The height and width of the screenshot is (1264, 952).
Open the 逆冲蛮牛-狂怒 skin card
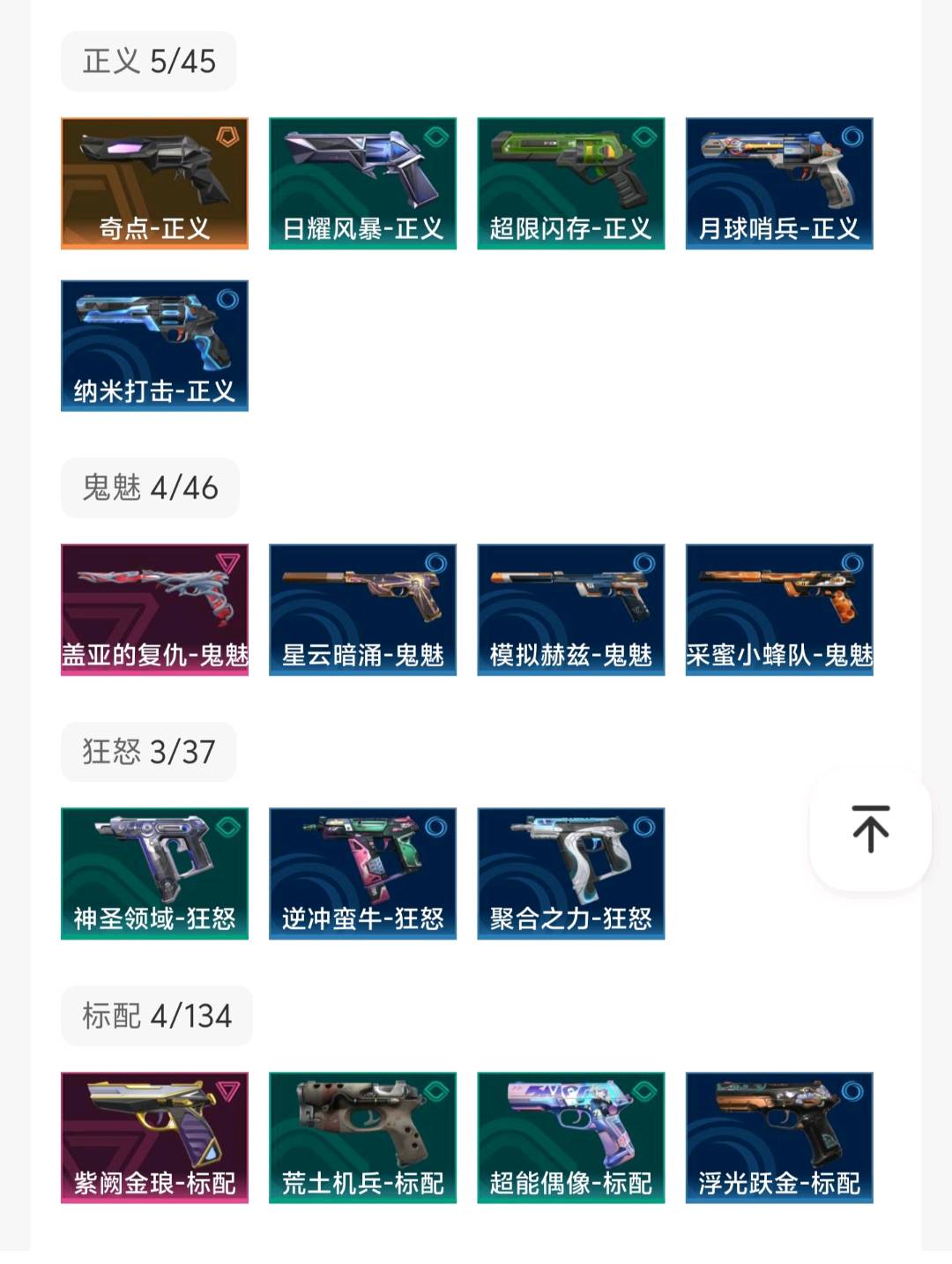point(362,873)
